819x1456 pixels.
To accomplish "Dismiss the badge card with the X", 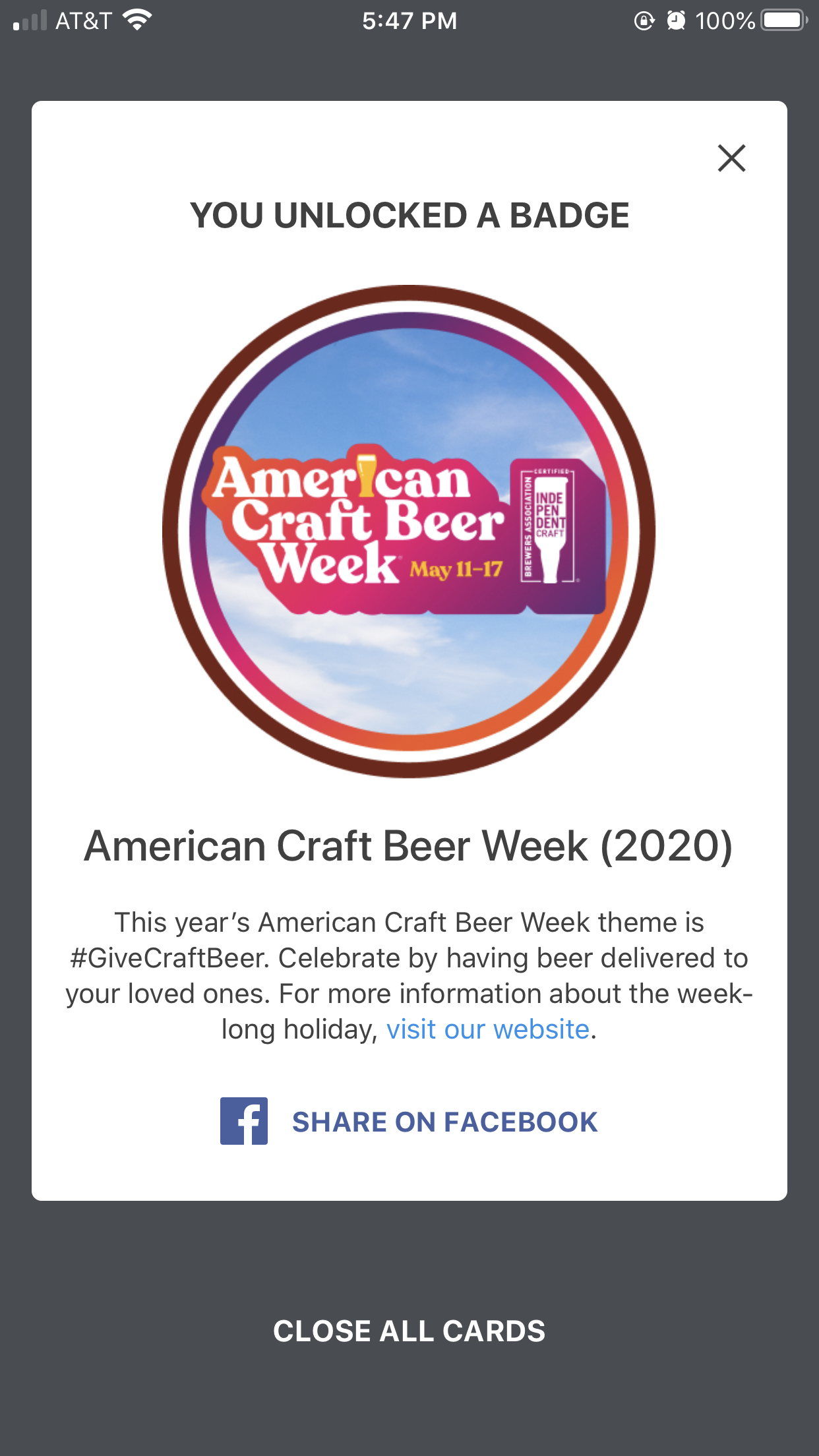I will (x=731, y=158).
